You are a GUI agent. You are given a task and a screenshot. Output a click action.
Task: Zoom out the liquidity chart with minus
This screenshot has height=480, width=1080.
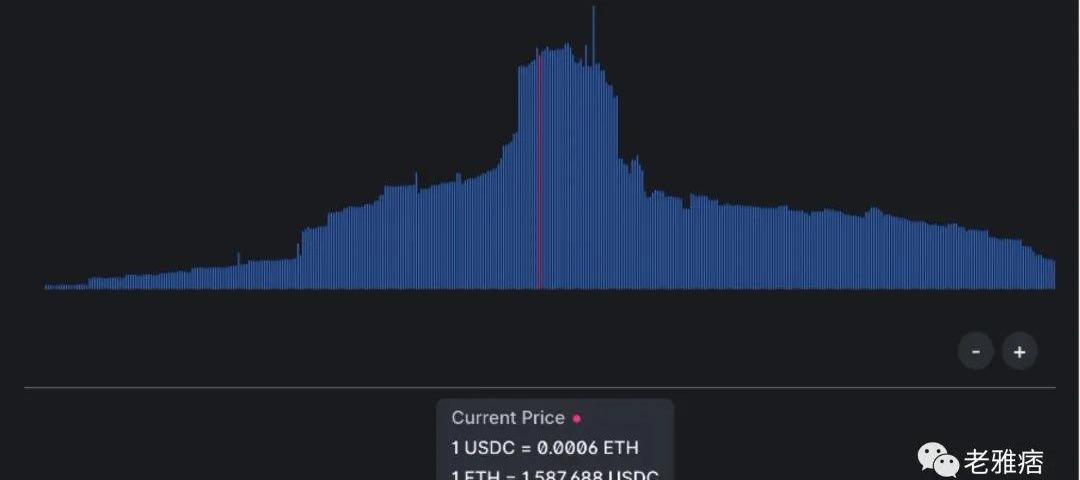coord(975,351)
